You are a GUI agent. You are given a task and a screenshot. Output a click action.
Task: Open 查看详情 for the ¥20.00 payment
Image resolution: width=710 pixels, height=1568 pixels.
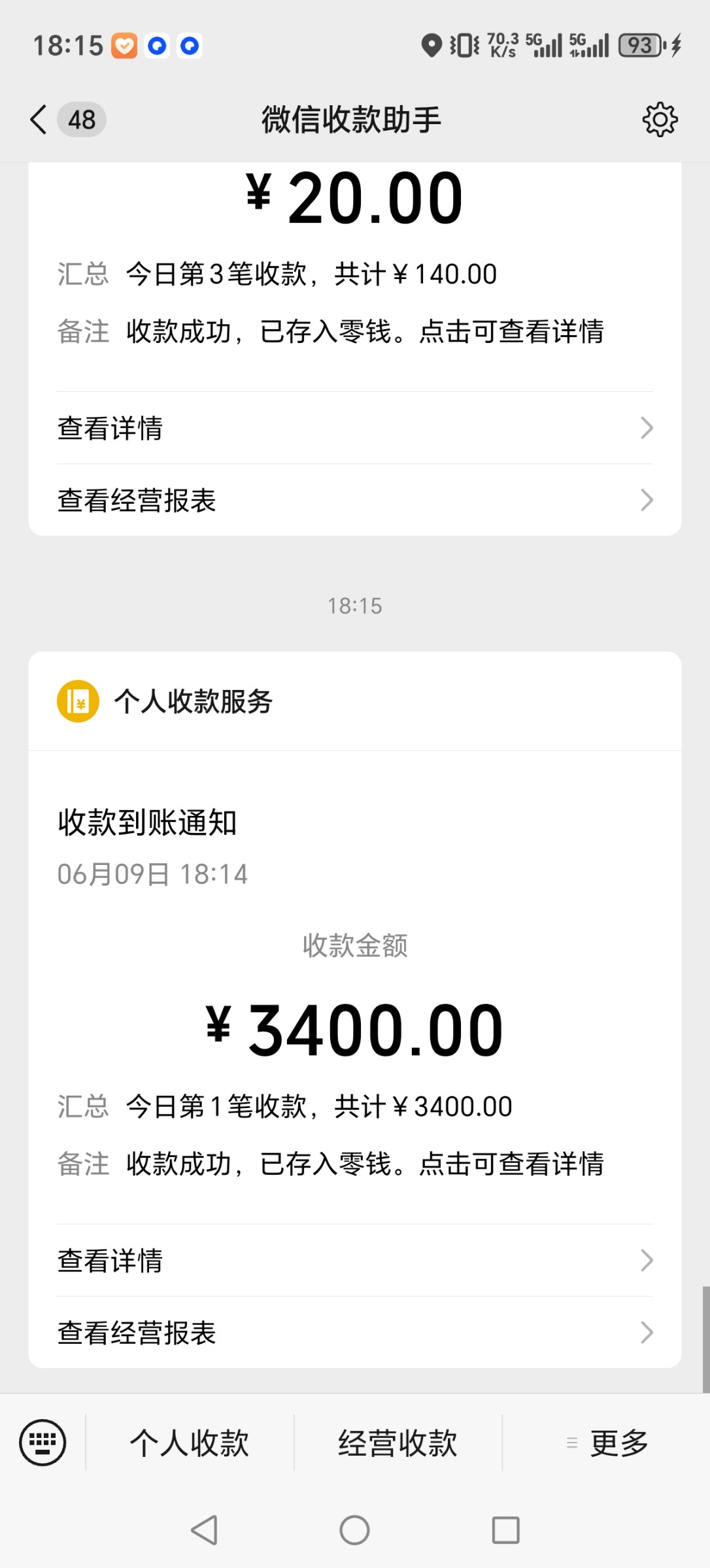coord(355,428)
